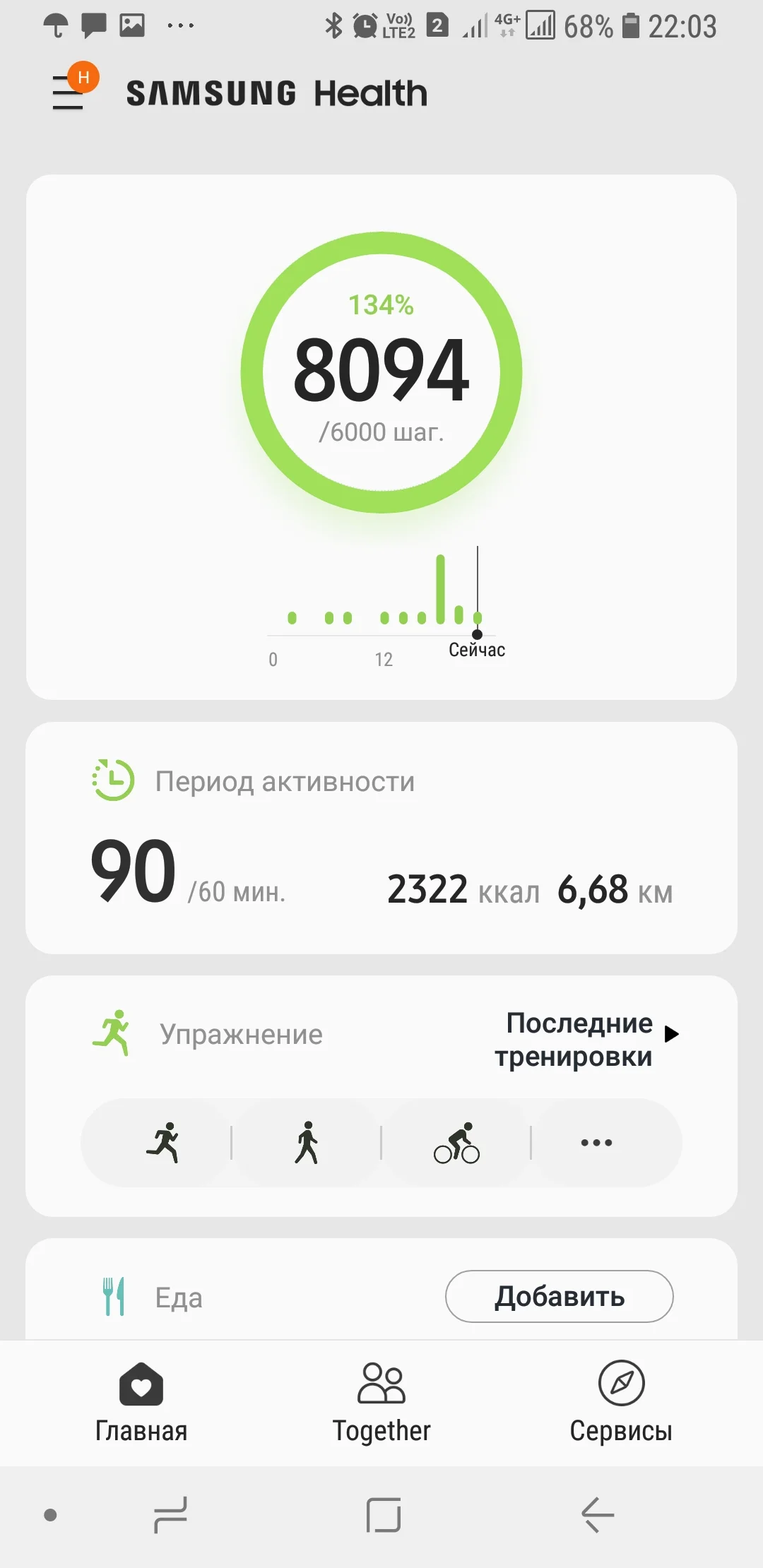The width and height of the screenshot is (763, 1568).
Task: Open recent apps from navigation bar
Action: 170,1515
